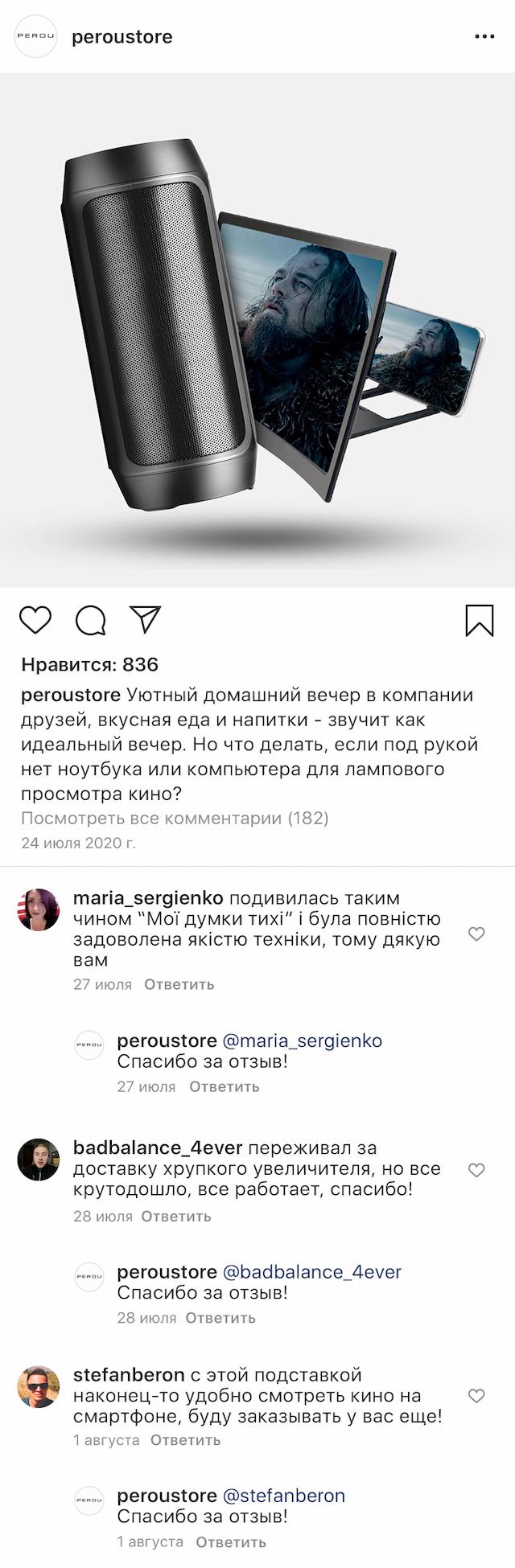Screen dimensions: 515x1568
Task: Reply to badbalance_4ever's comment
Action: pyautogui.click(x=176, y=1216)
